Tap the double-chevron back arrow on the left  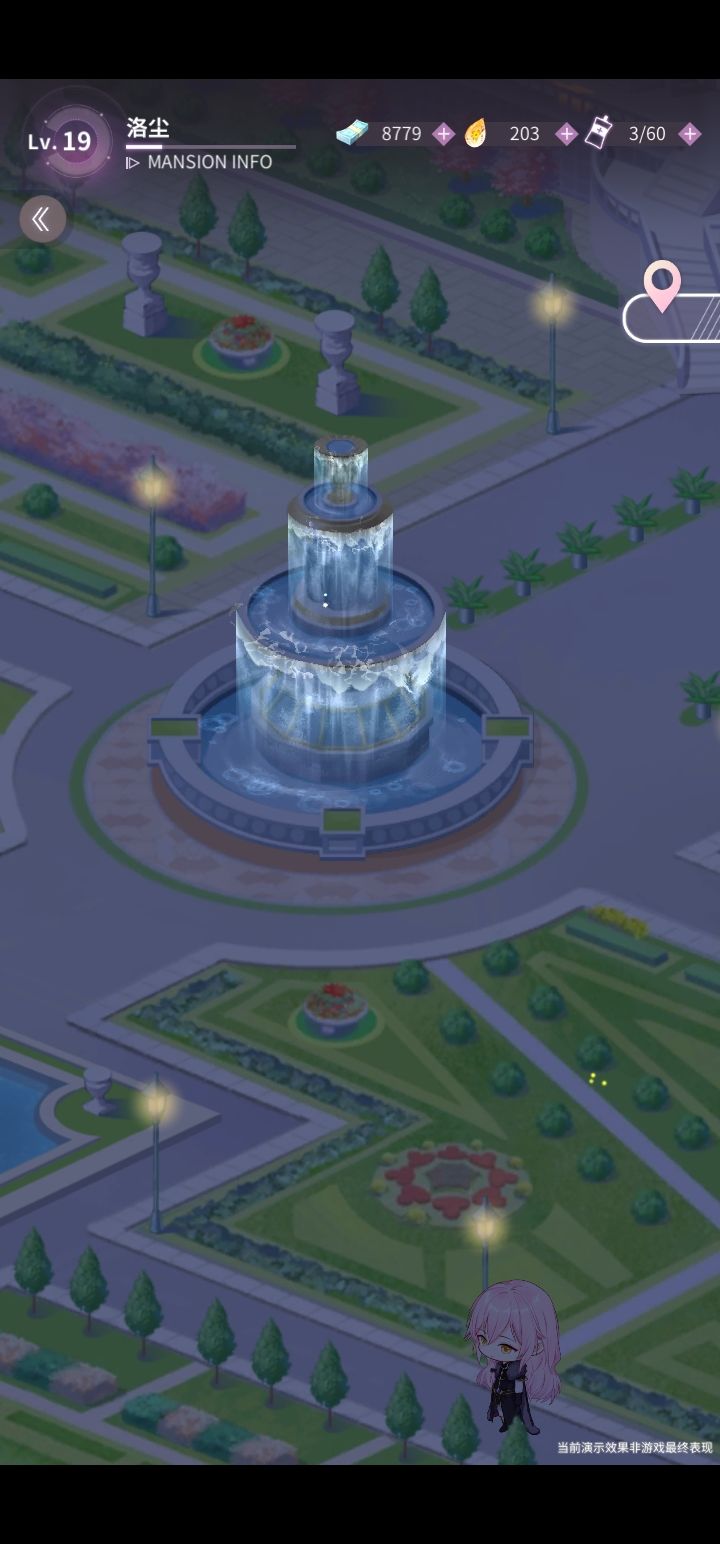click(x=42, y=219)
